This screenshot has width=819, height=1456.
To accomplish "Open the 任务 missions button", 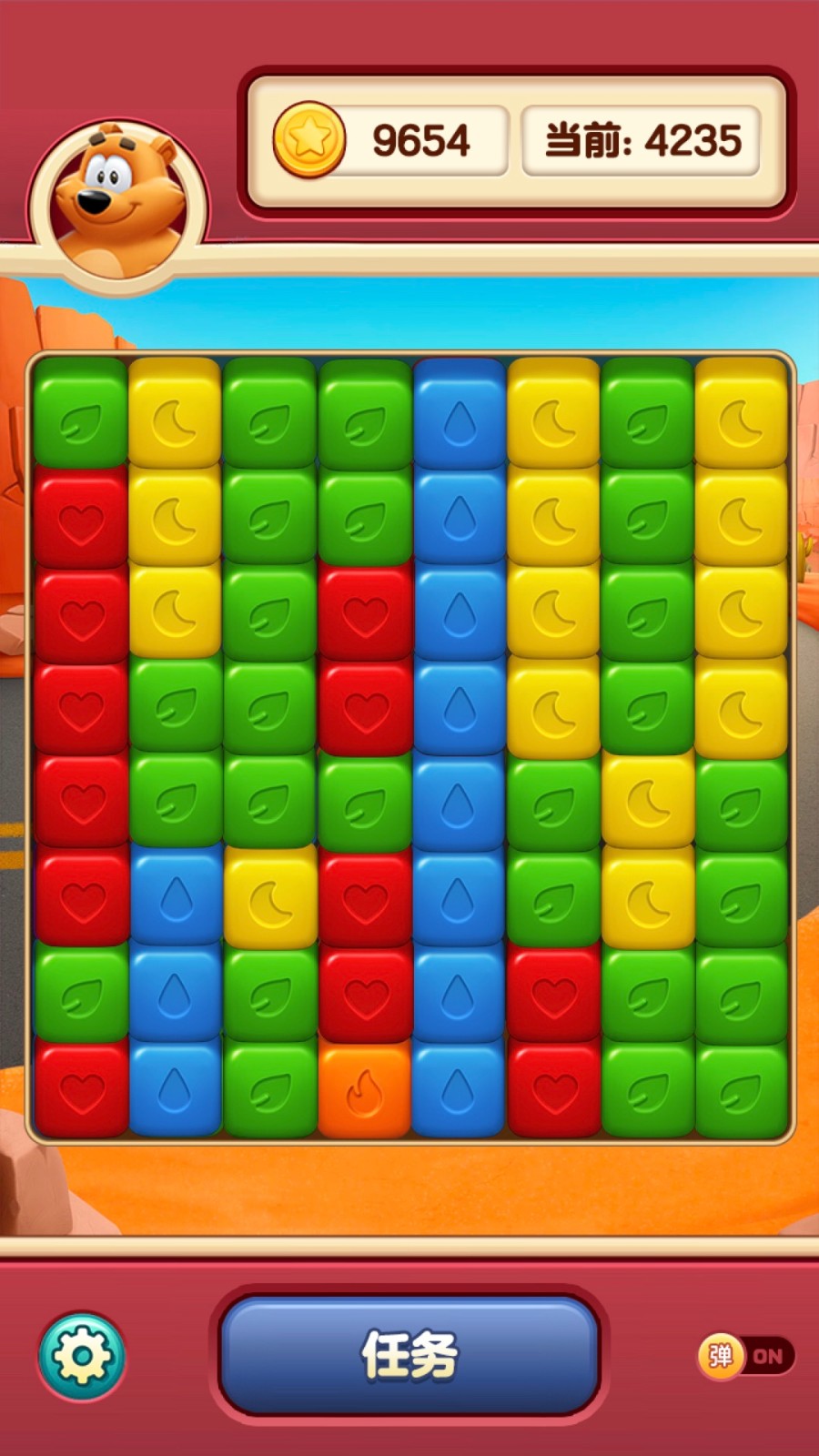I will pyautogui.click(x=409, y=1355).
